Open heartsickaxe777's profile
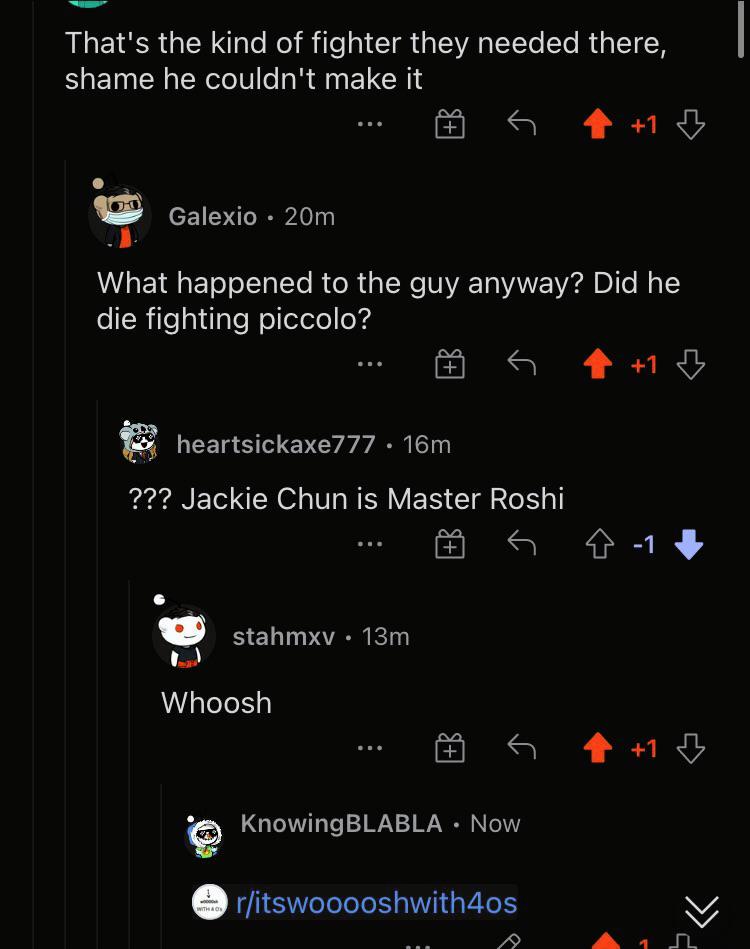 [x=276, y=444]
